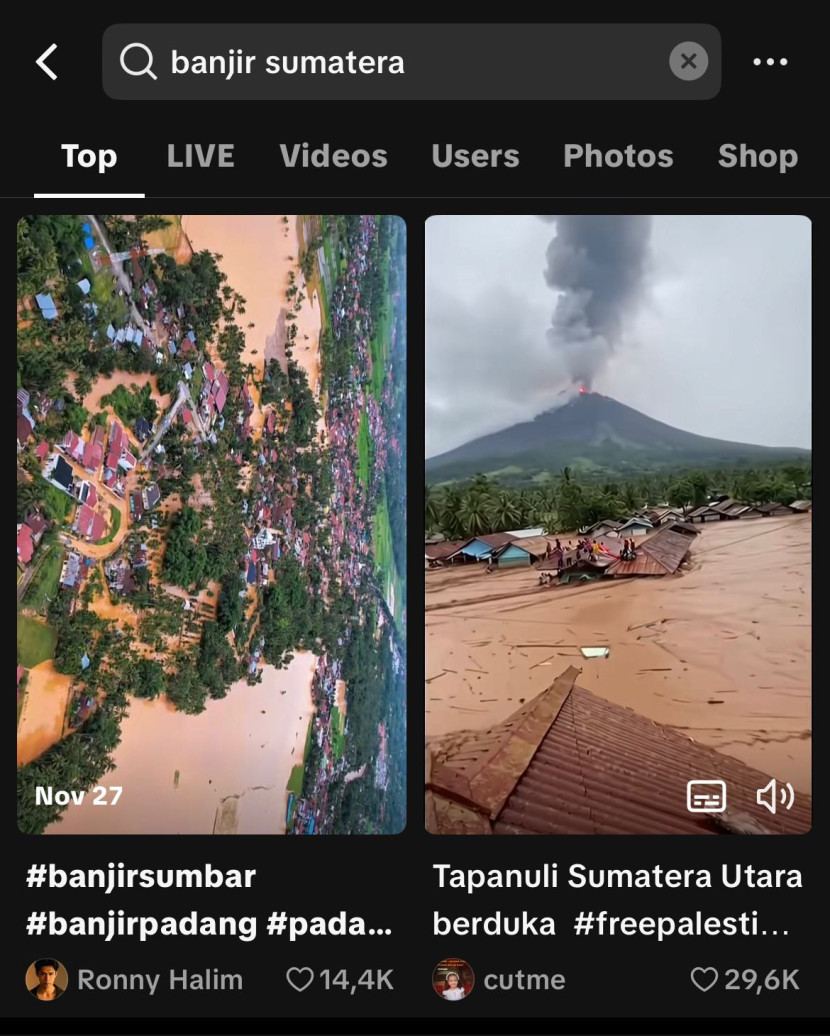
Task: Clear the search query text
Action: tap(688, 62)
